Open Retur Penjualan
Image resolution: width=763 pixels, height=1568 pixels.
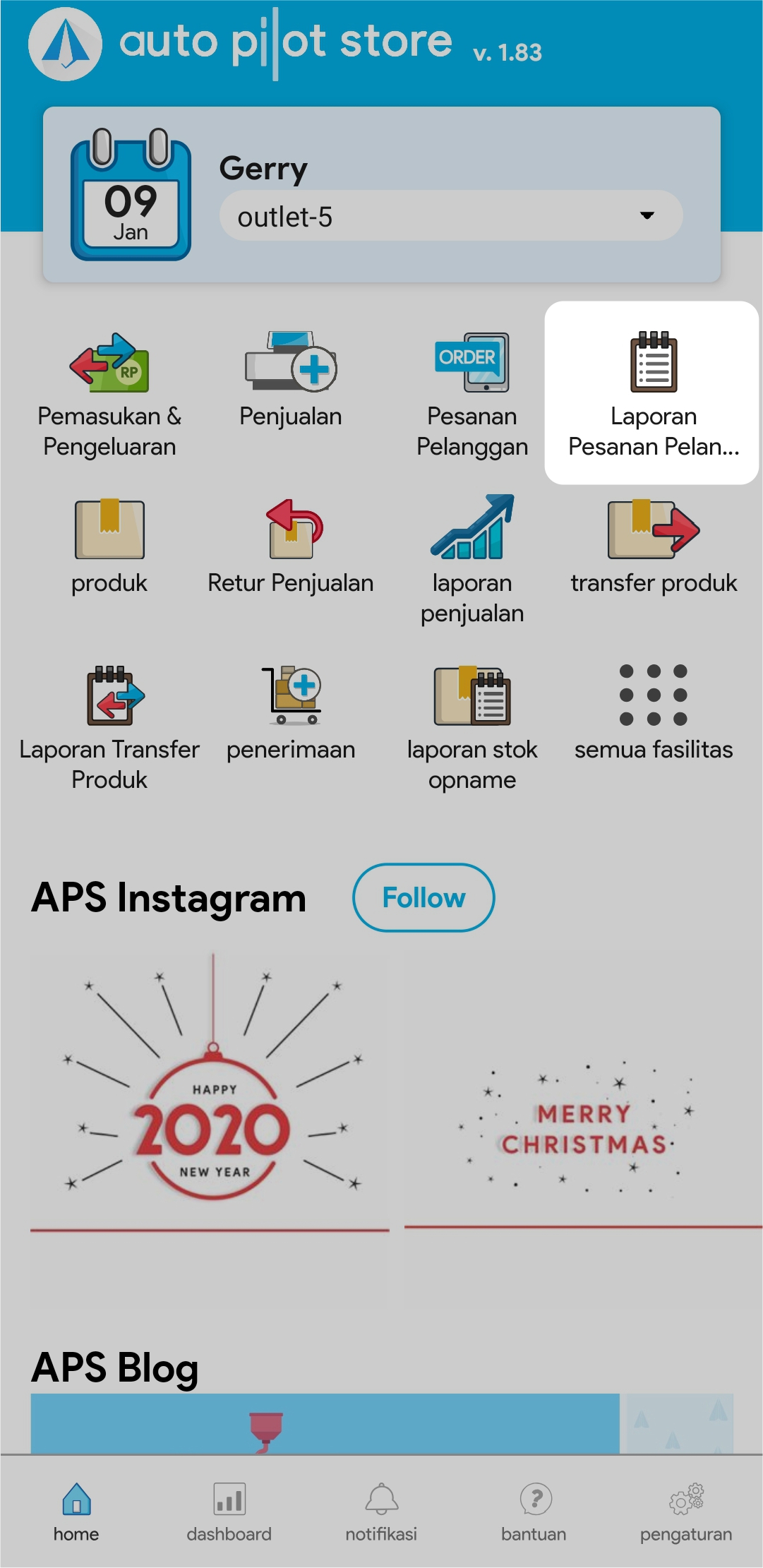click(291, 546)
